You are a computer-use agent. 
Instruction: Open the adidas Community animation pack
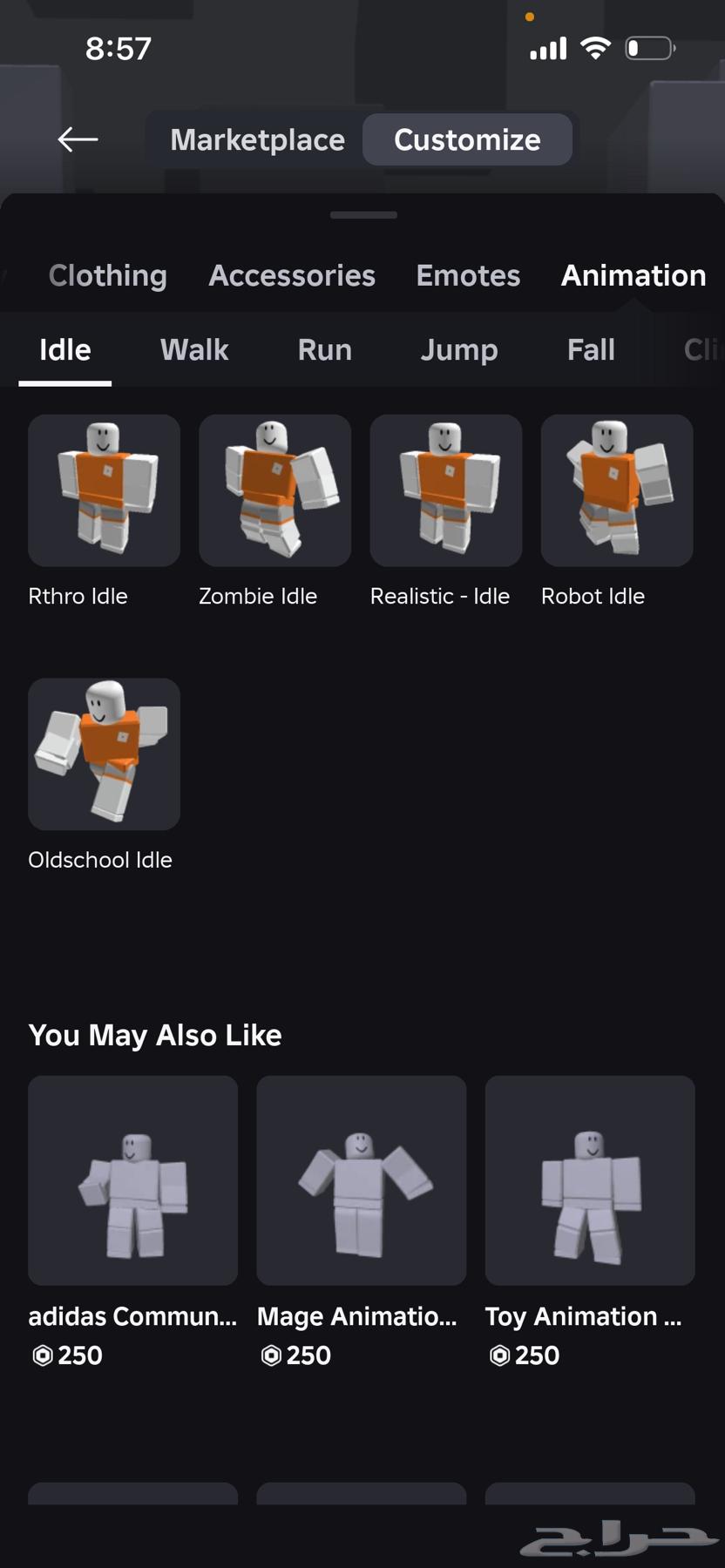point(133,1180)
